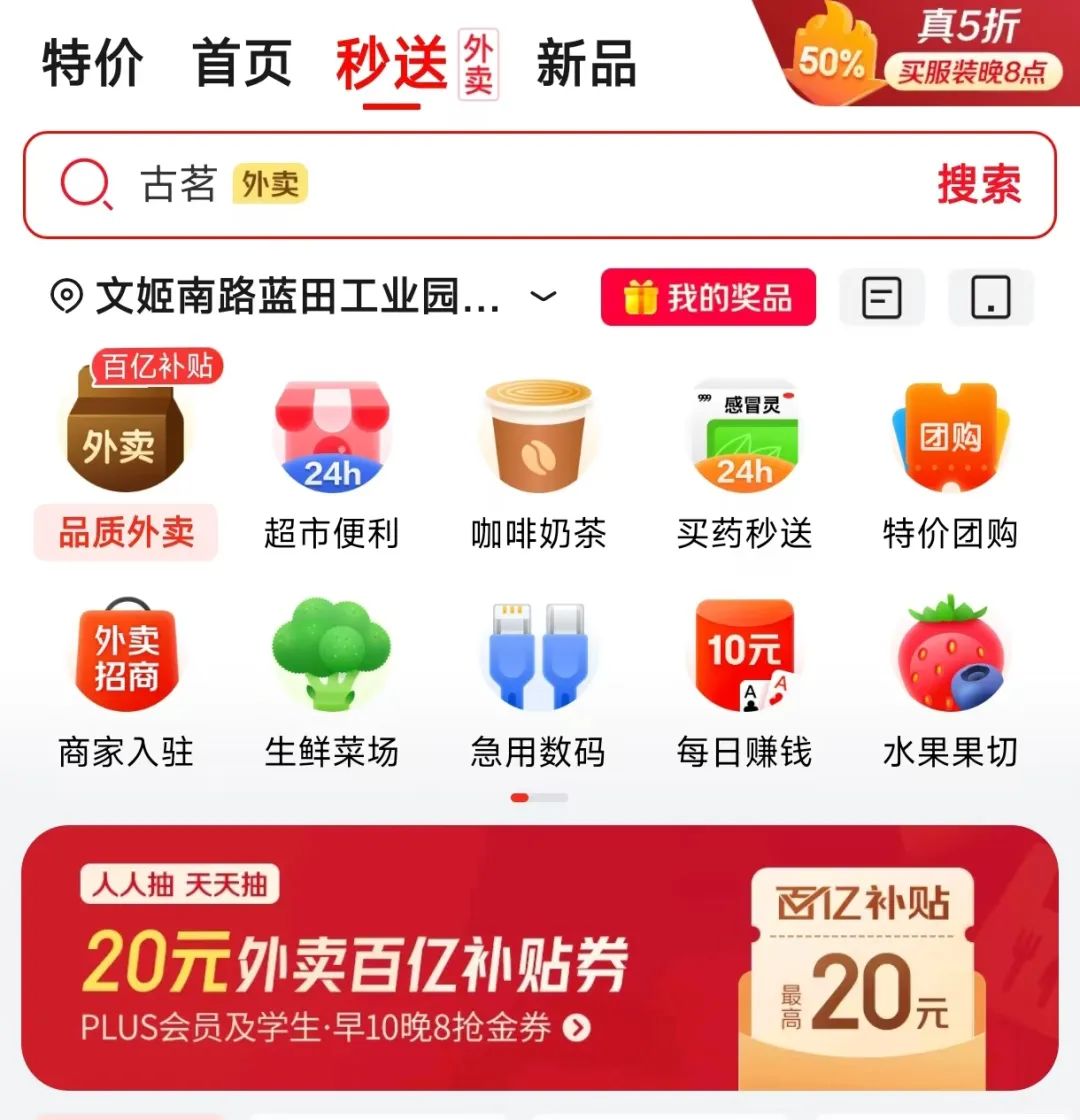Open 品质外卖 category
Image resolution: width=1080 pixels, height=1120 pixels.
[x=125, y=460]
